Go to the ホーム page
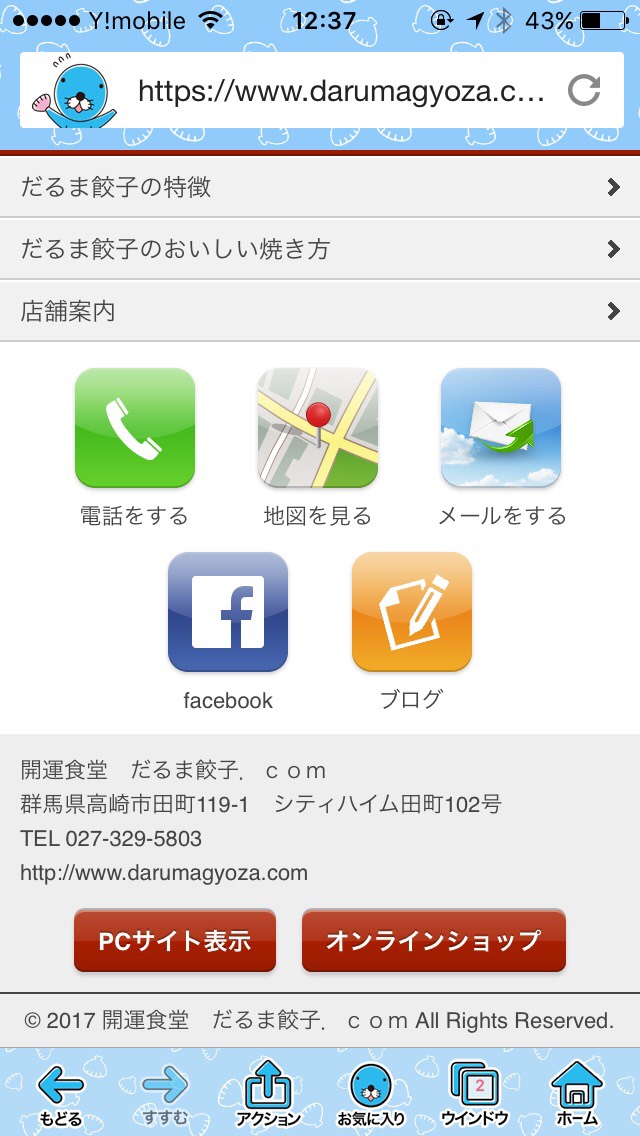Screen dimensions: 640x1136 578,1094
